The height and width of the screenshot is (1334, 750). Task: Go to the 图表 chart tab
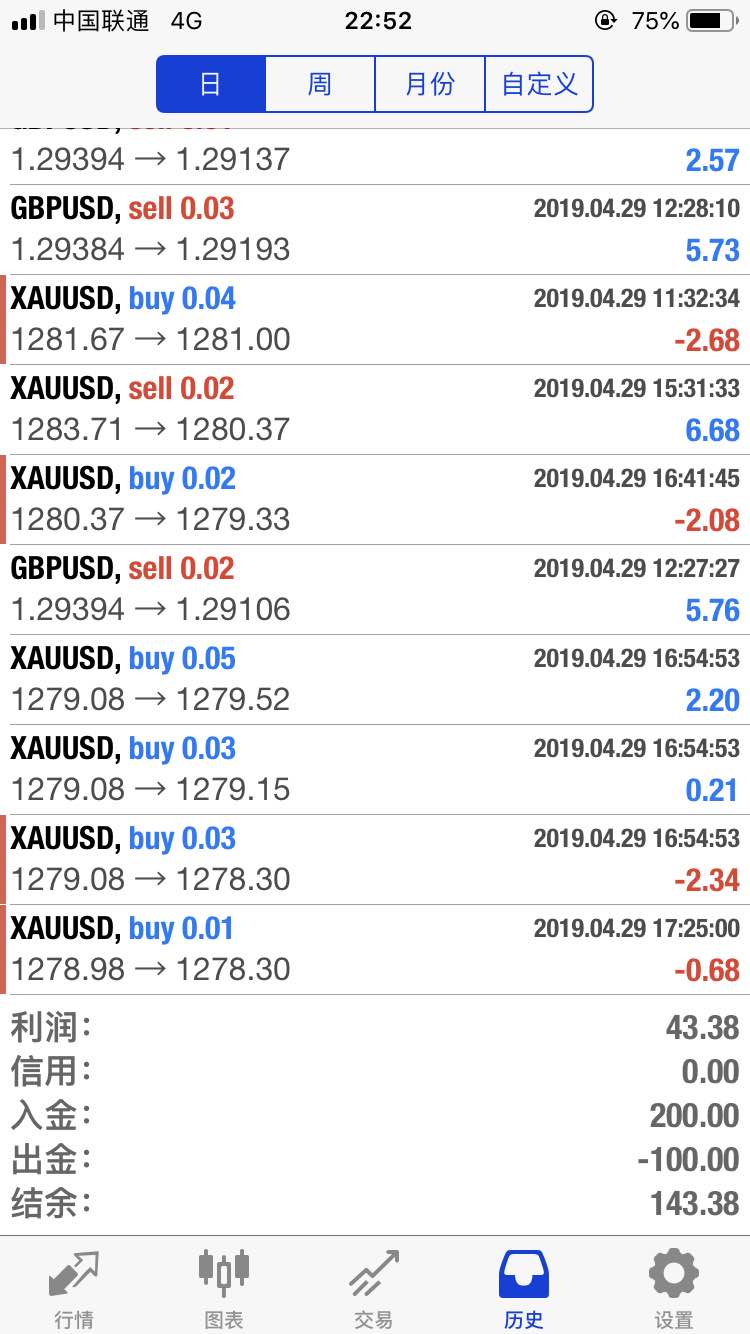(x=224, y=1289)
